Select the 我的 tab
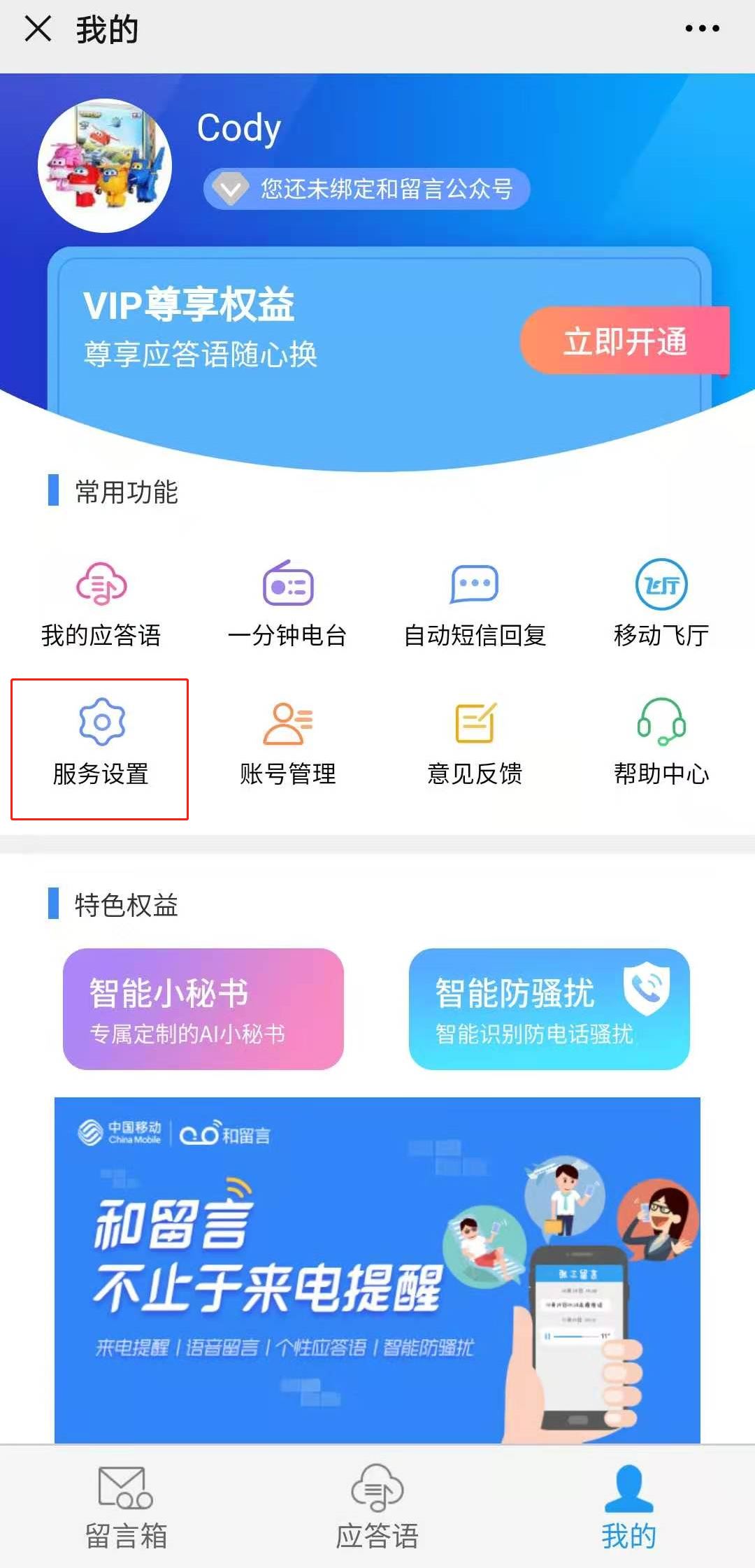The image size is (755, 1568). 628,1506
